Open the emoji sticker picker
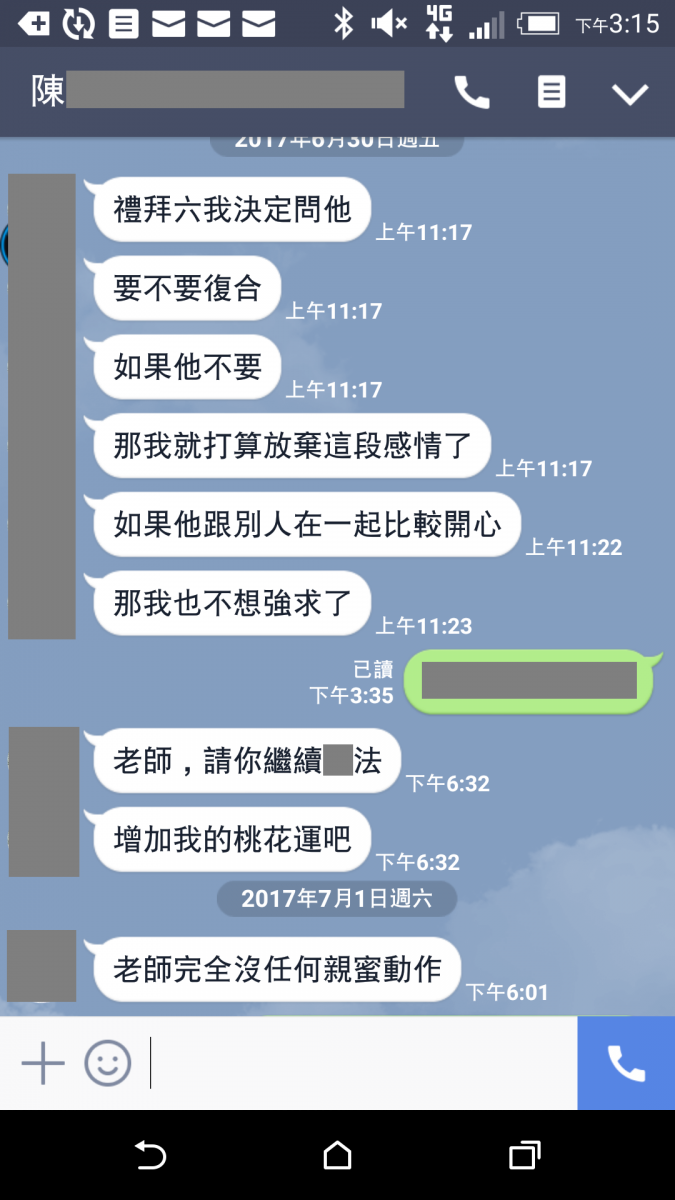 pyautogui.click(x=107, y=1063)
